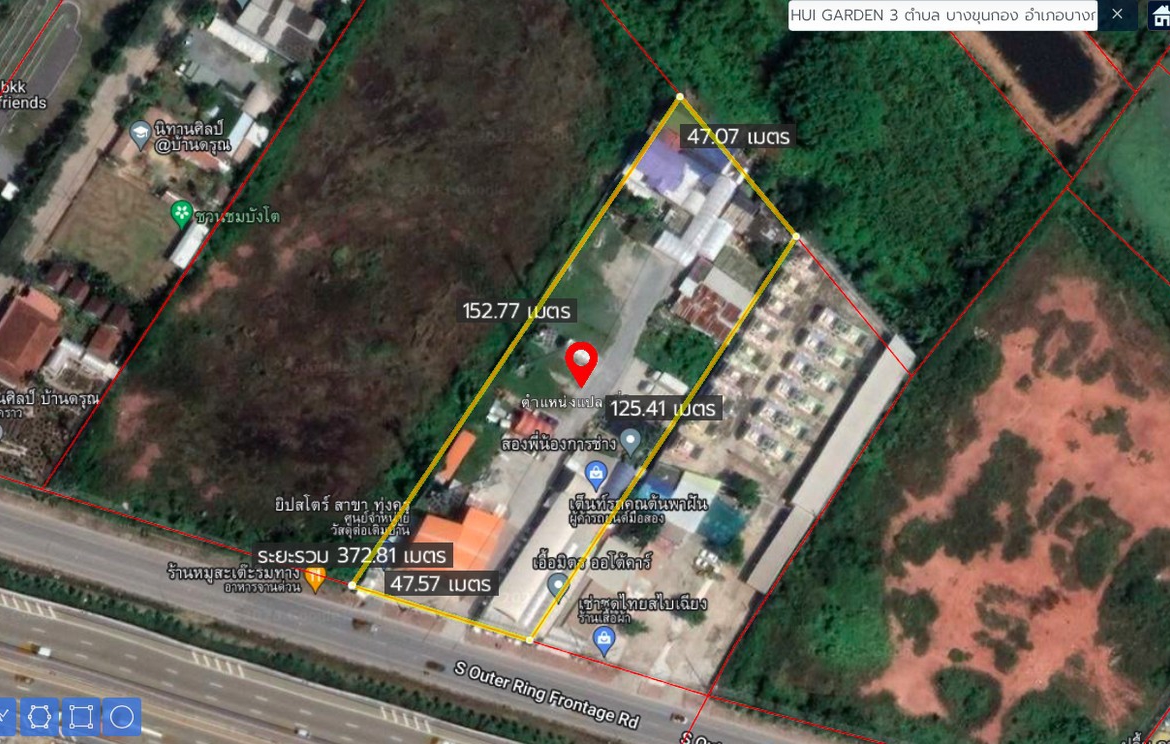This screenshot has width=1170, height=744.
Task: Open the เช่าชุดไทยสไบเฉียง shop pin
Action: (x=603, y=637)
